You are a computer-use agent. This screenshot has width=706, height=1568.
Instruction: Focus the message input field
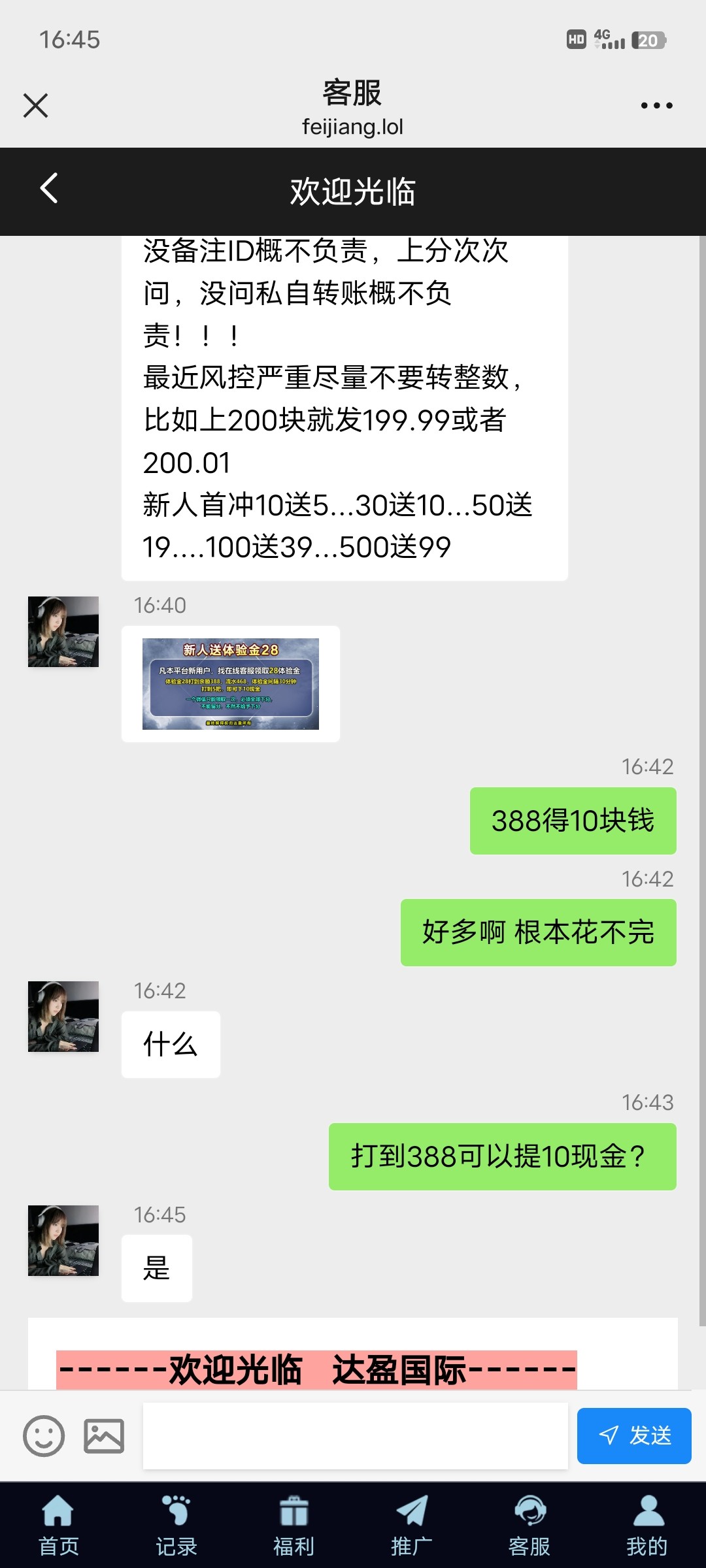tap(355, 1436)
